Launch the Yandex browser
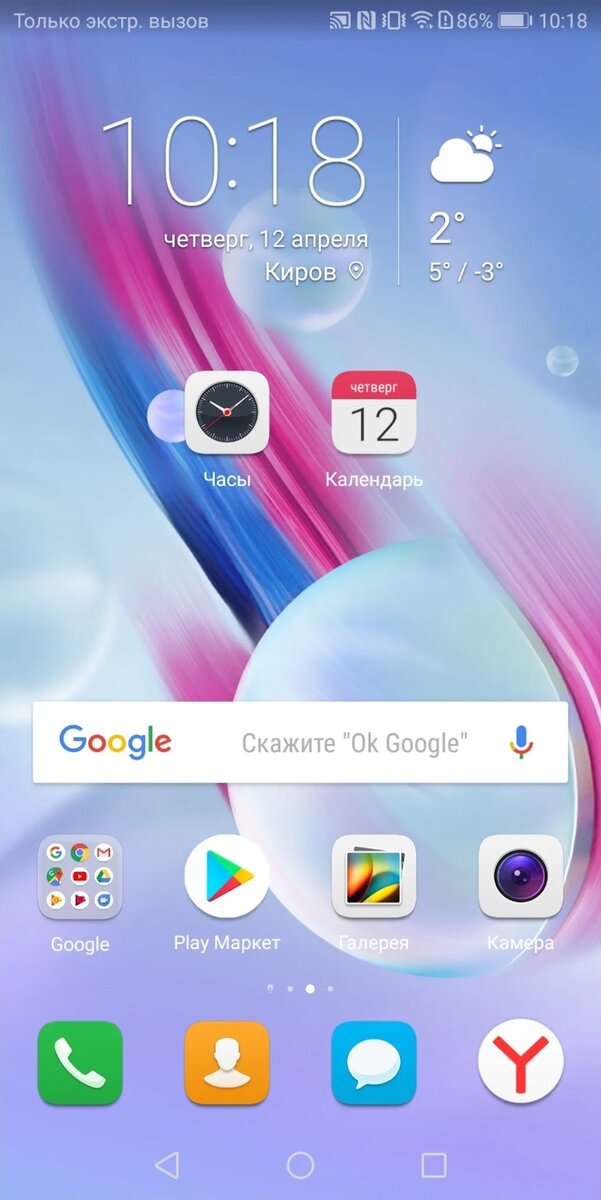Image resolution: width=601 pixels, height=1200 pixels. [521, 1062]
